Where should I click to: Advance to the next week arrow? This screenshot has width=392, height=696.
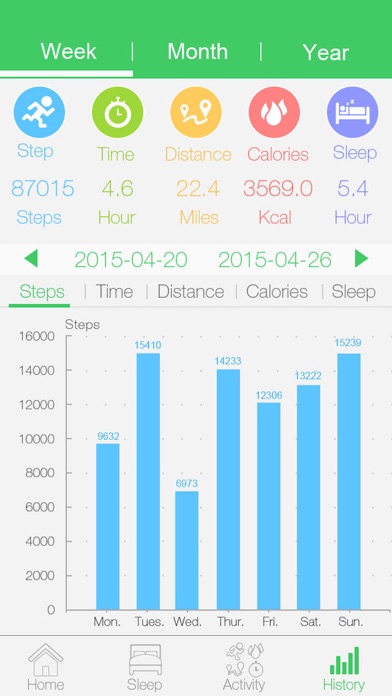coord(361,259)
